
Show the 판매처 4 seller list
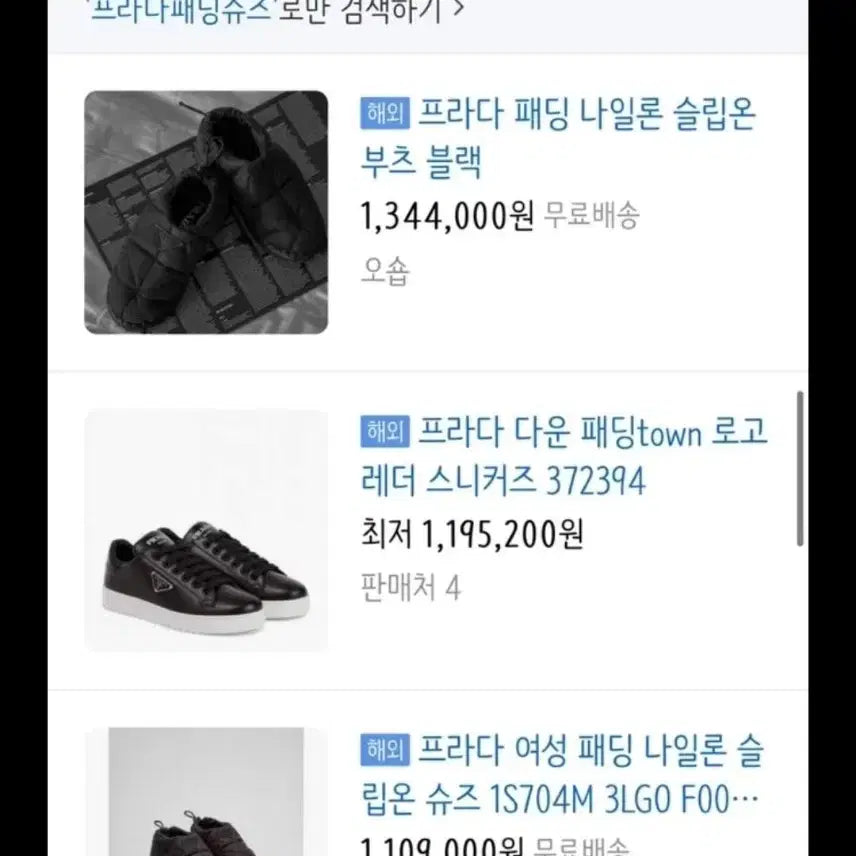(411, 588)
